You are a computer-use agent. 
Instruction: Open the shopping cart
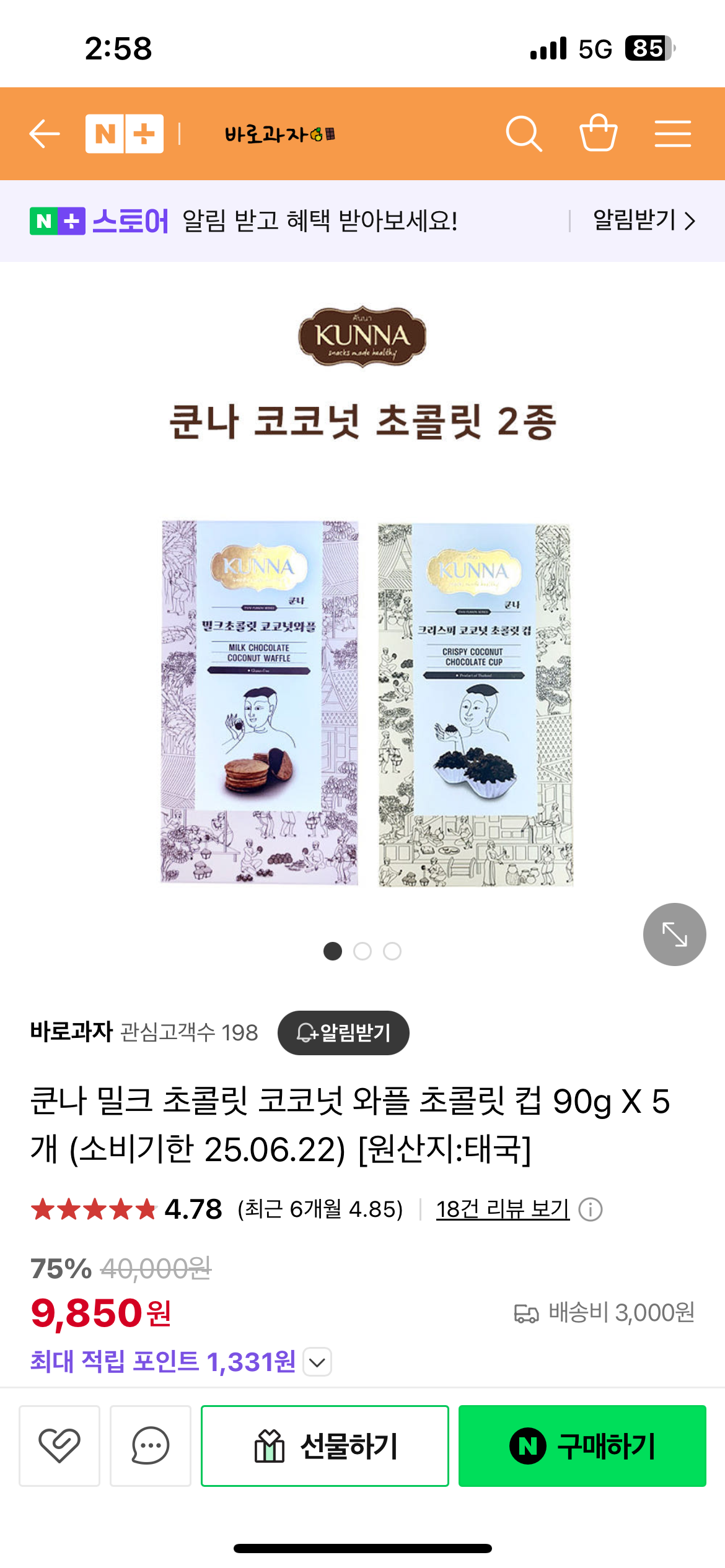click(598, 134)
